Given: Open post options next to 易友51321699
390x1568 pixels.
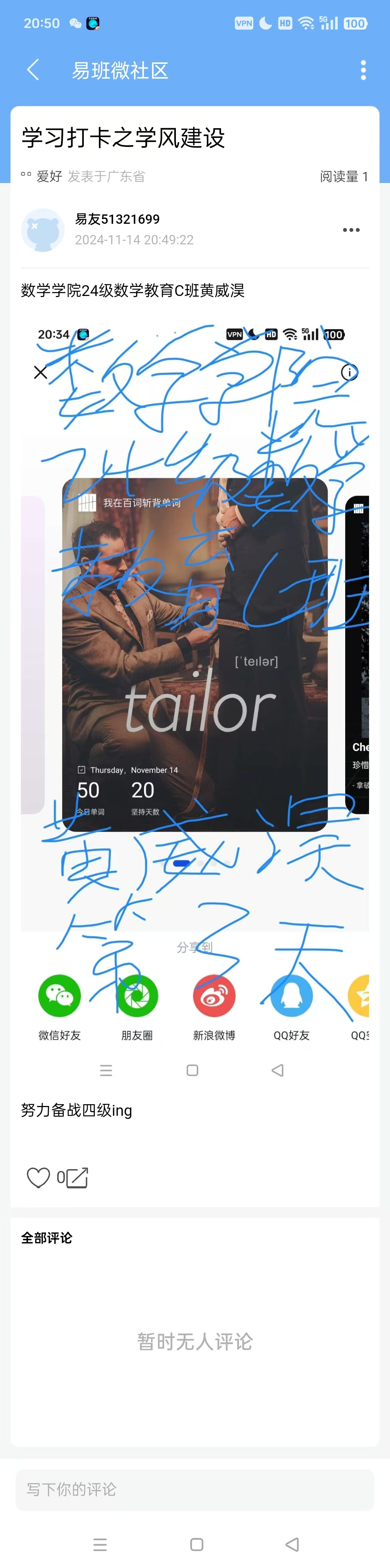Looking at the screenshot, I should point(351,230).
